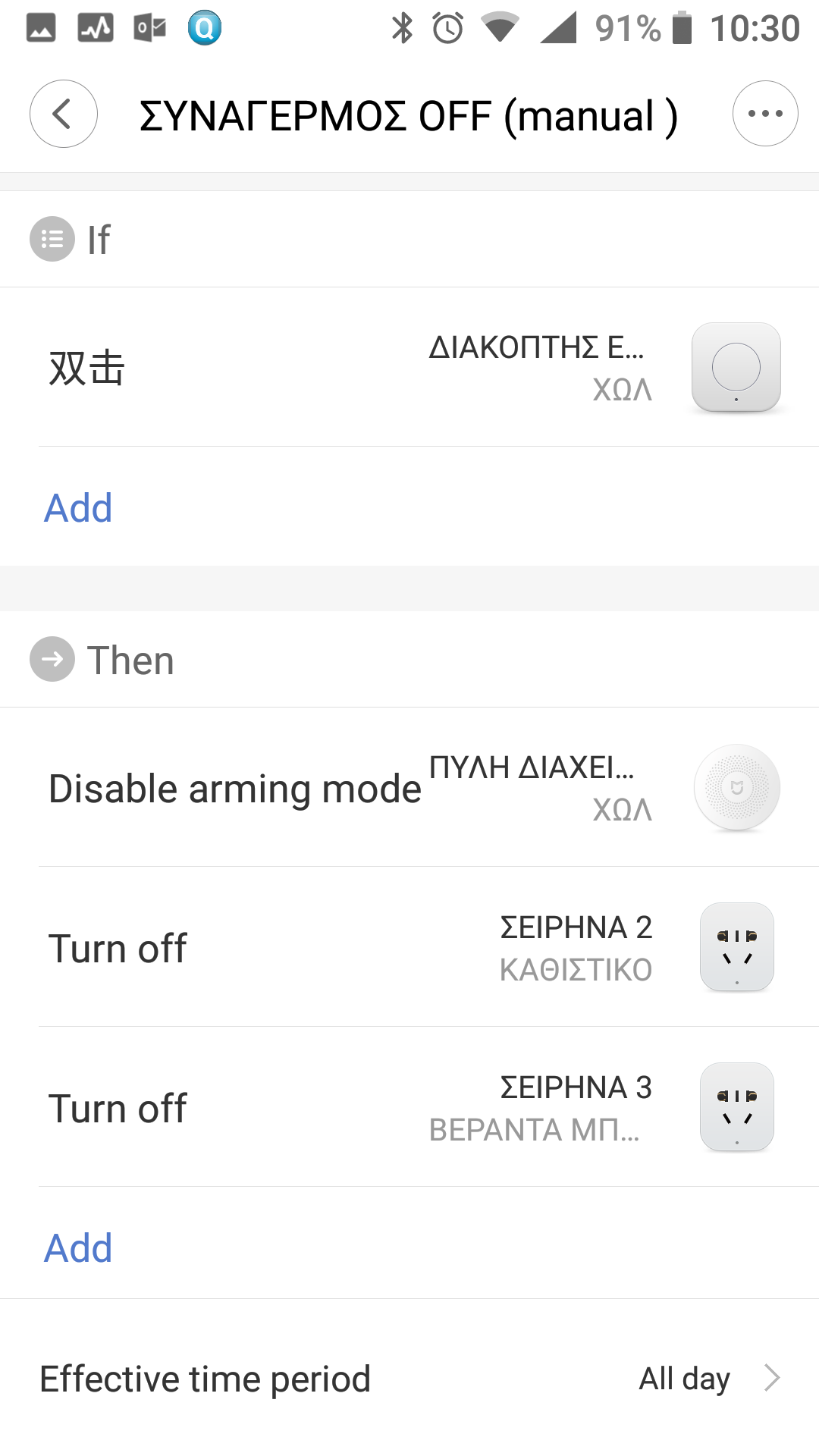The height and width of the screenshot is (1456, 819).
Task: Open the three-dot overflow menu
Action: point(764,114)
